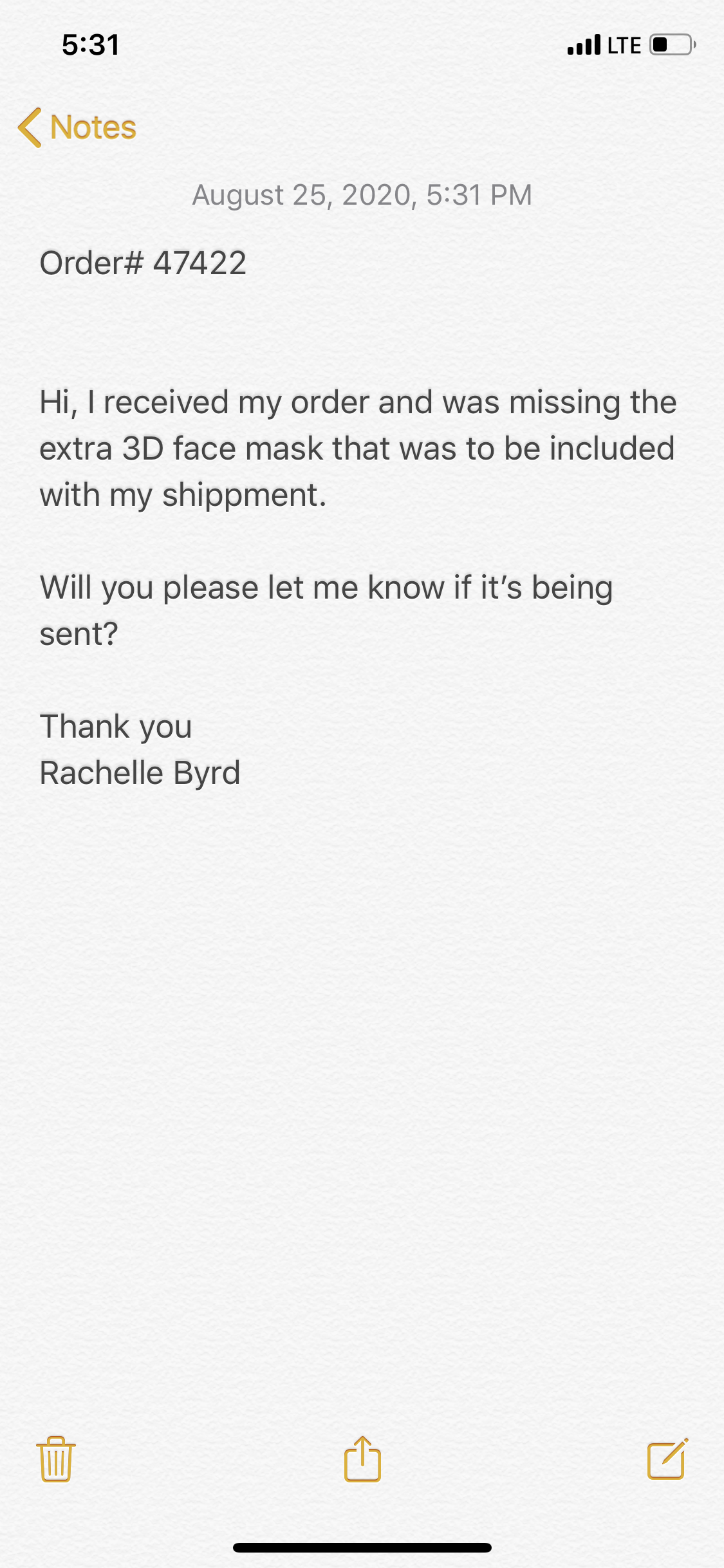Compose a new note

click(x=667, y=1459)
